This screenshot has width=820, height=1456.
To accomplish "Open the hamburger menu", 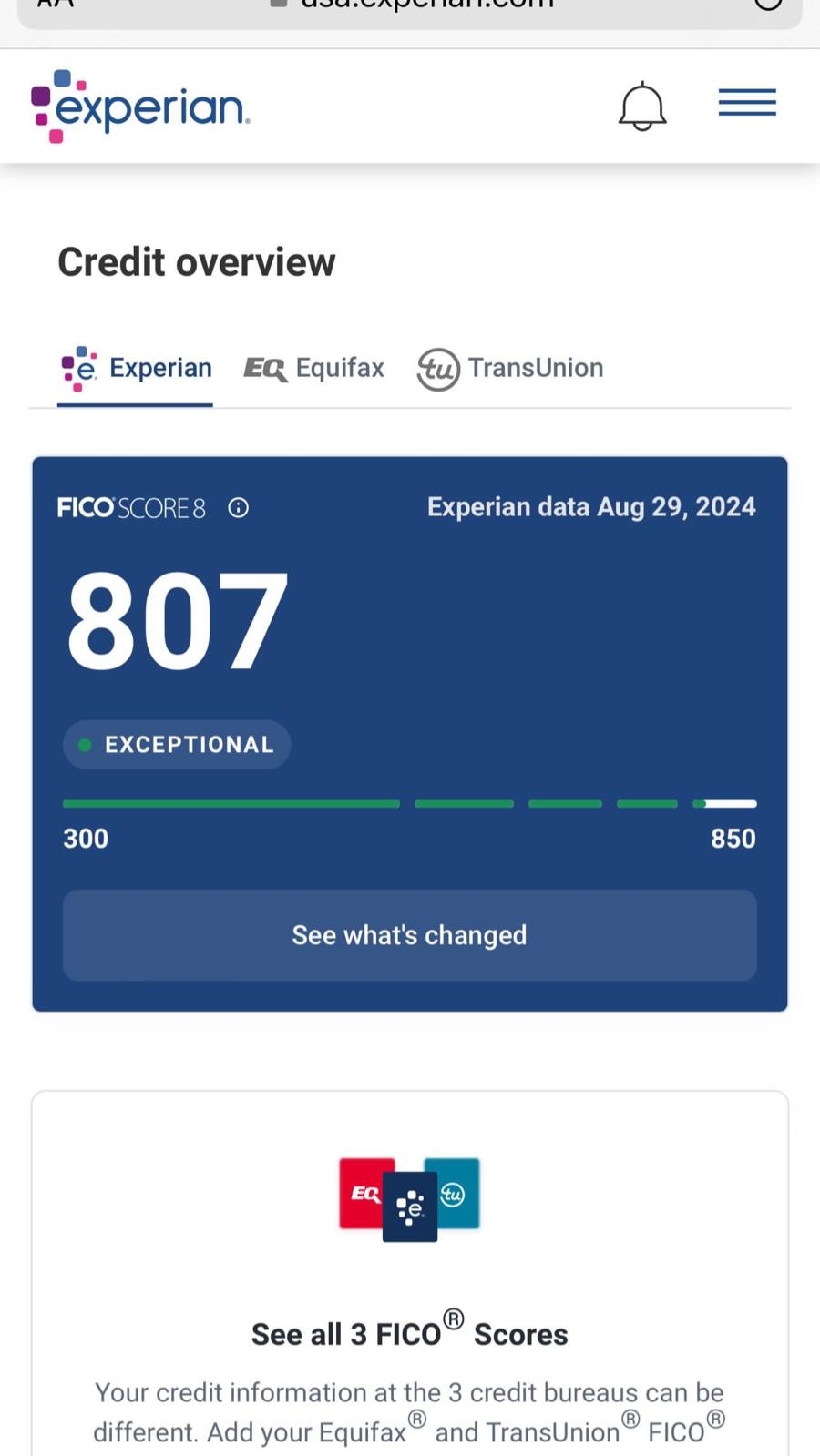I will [747, 103].
